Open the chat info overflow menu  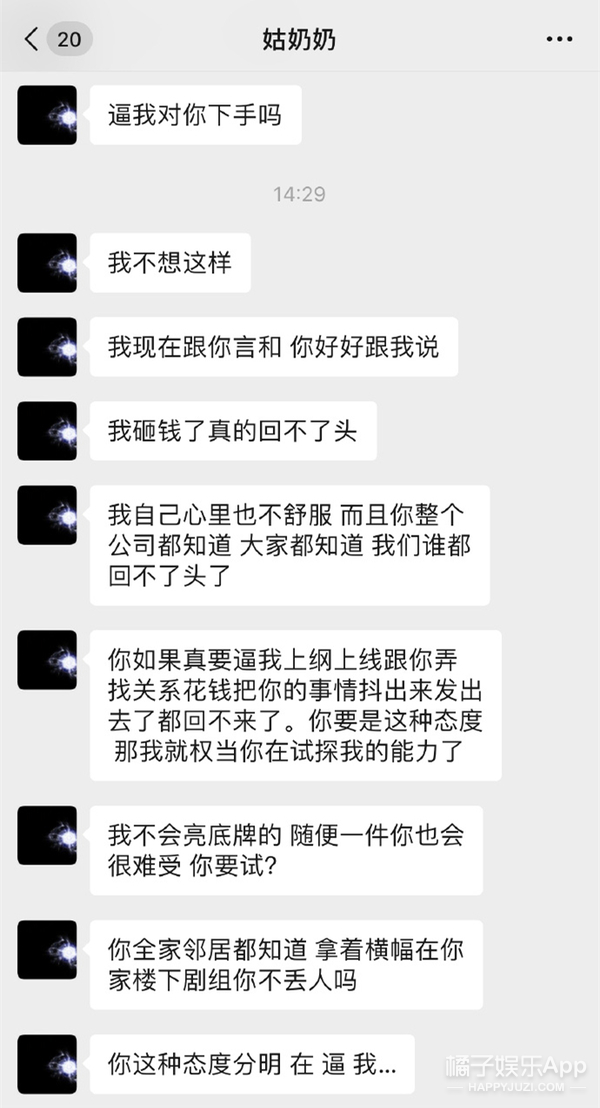(x=559, y=39)
